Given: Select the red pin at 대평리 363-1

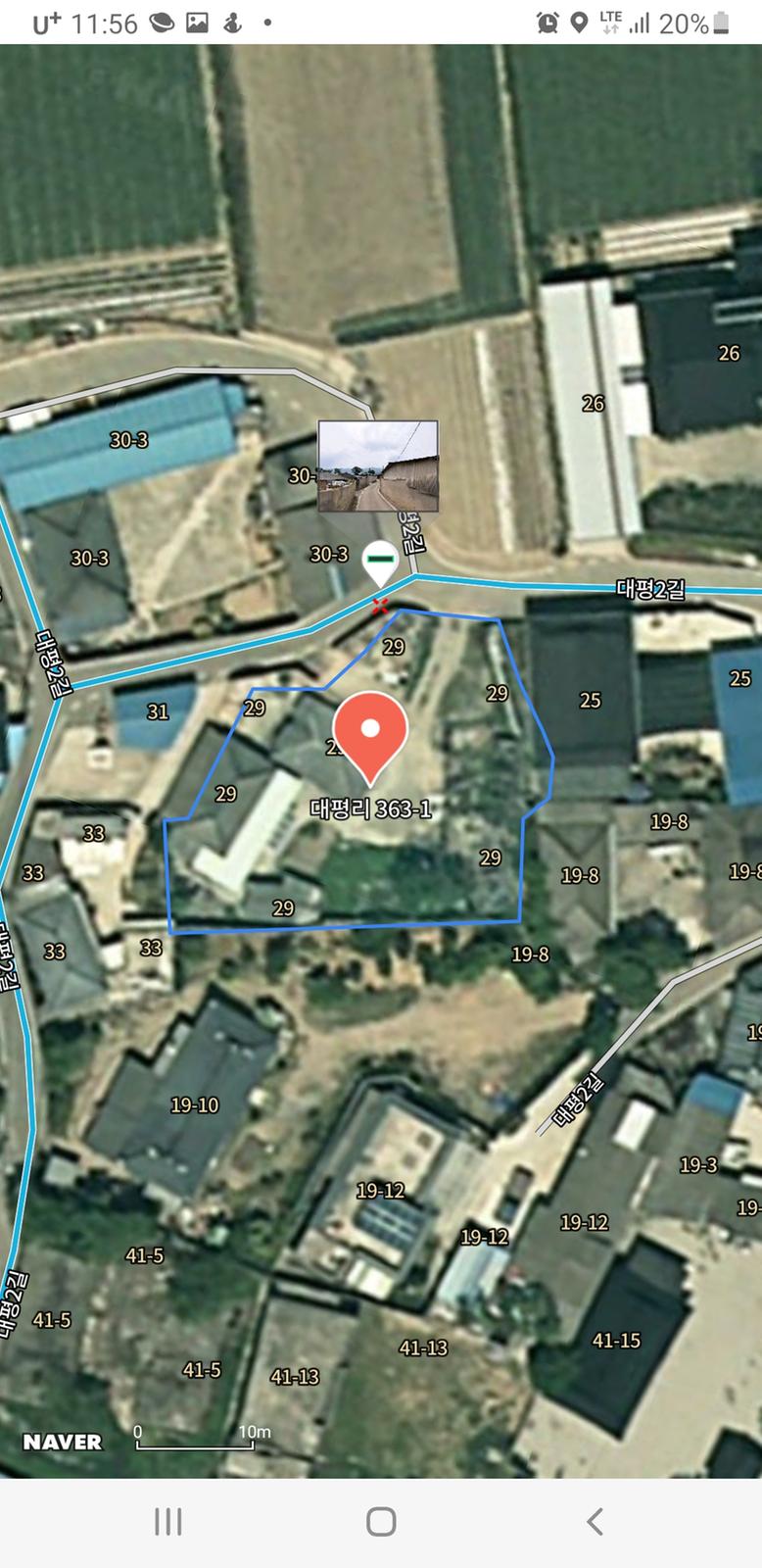Looking at the screenshot, I should click(370, 731).
